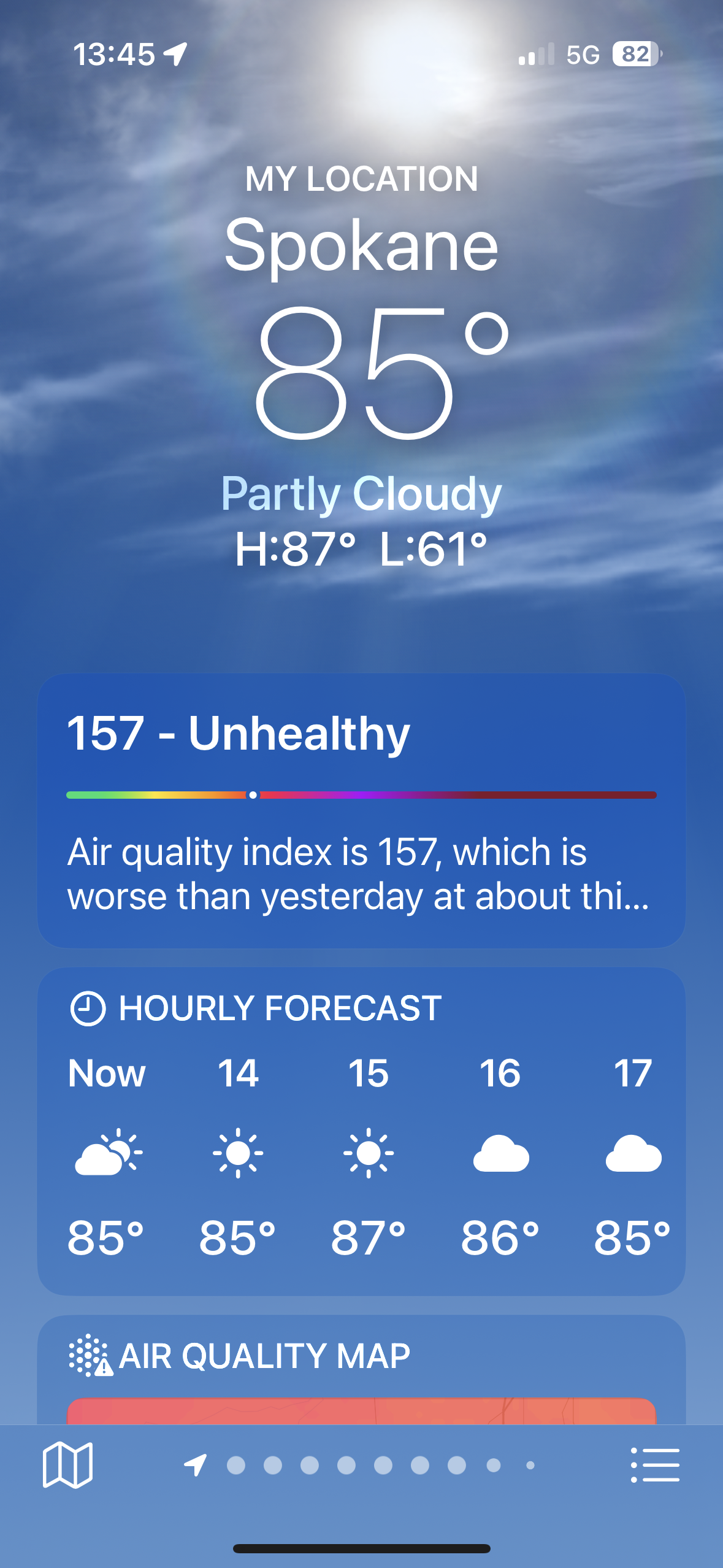Open the 157 Unhealthy air quality card
Image resolution: width=723 pixels, height=1568 pixels.
click(361, 810)
